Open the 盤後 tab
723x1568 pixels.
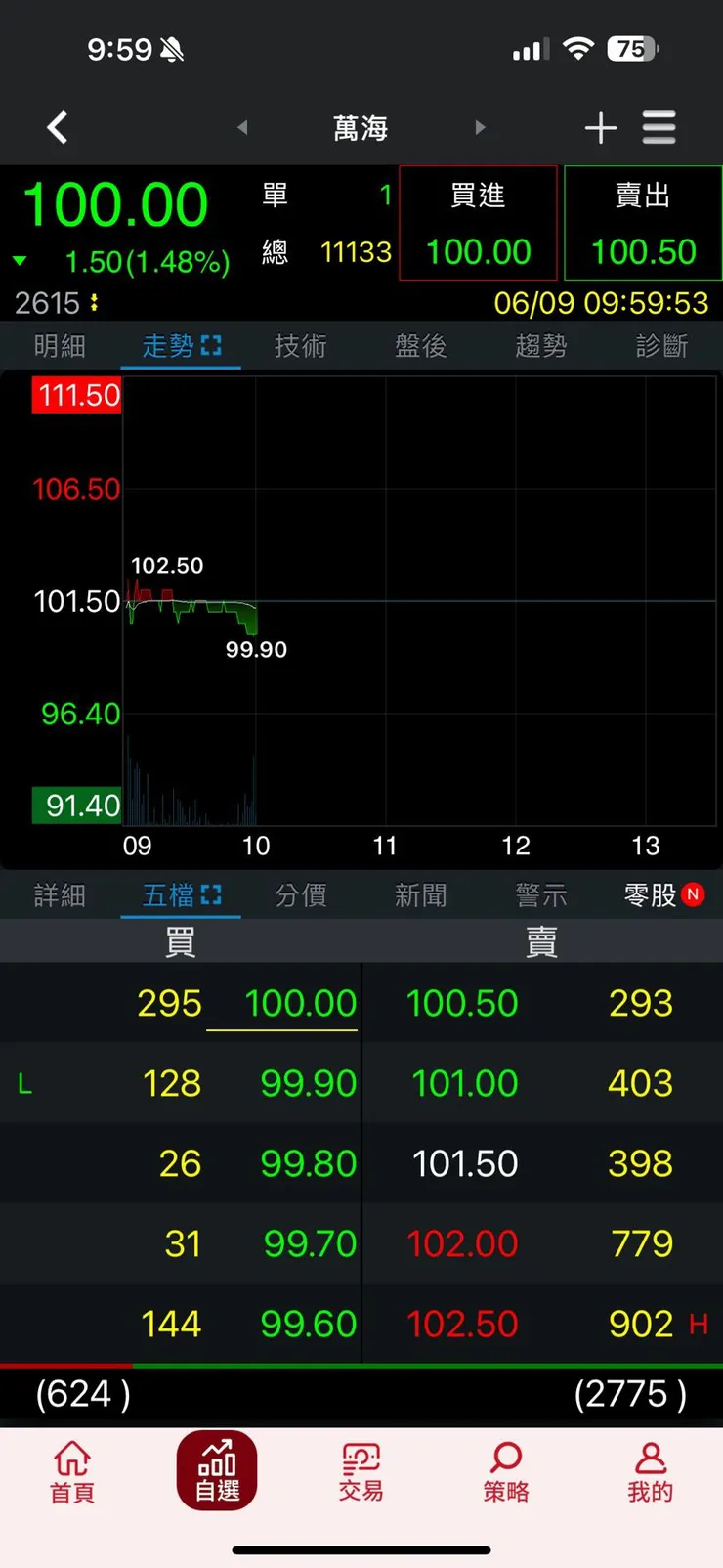click(x=421, y=346)
